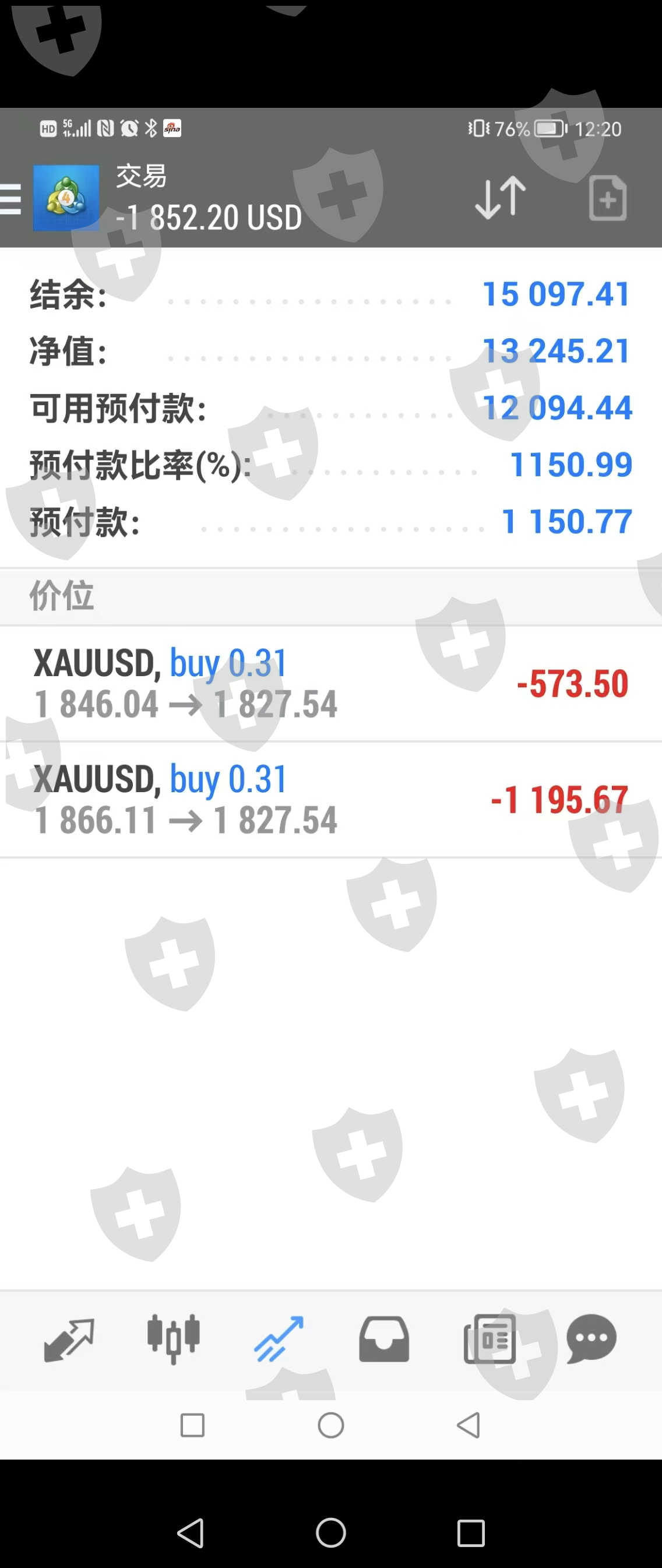The height and width of the screenshot is (1568, 662).
Task: Create a new order
Action: [x=607, y=198]
